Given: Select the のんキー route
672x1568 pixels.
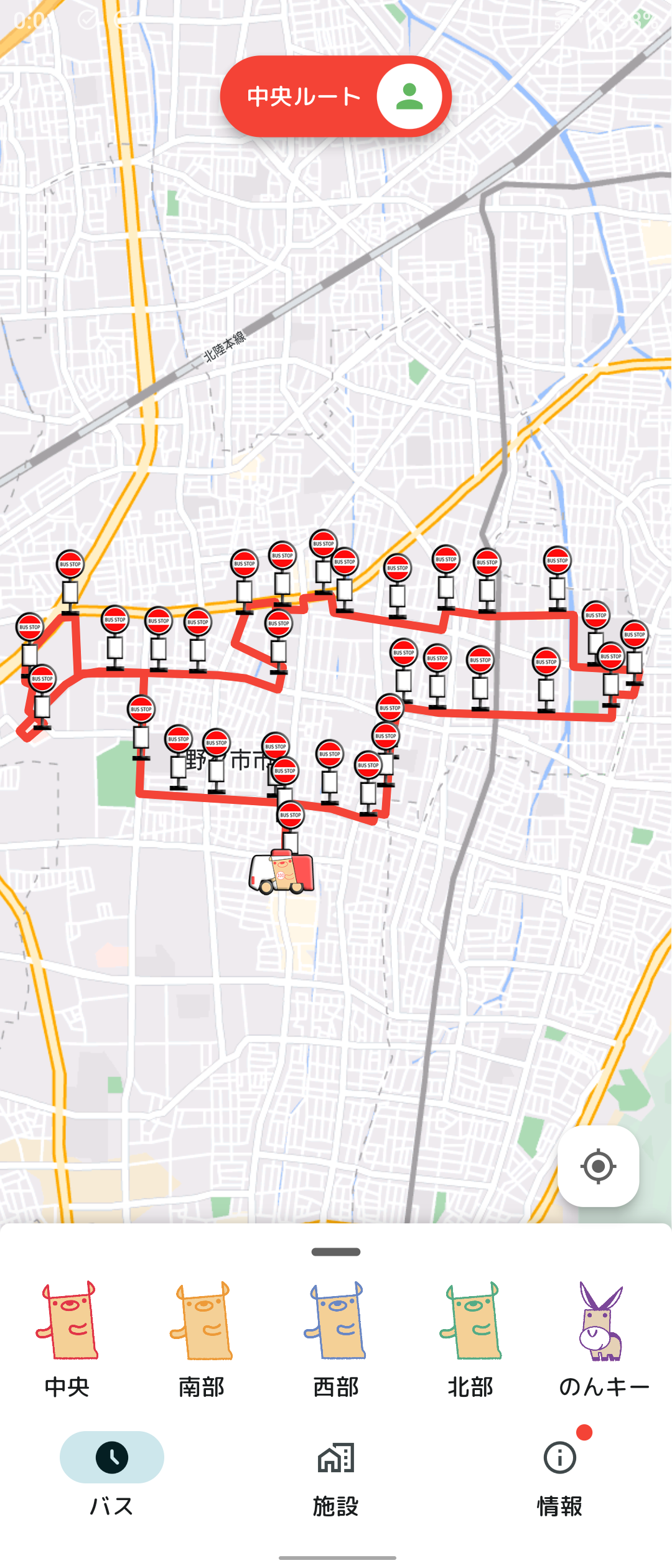Looking at the screenshot, I should coord(604,1337).
